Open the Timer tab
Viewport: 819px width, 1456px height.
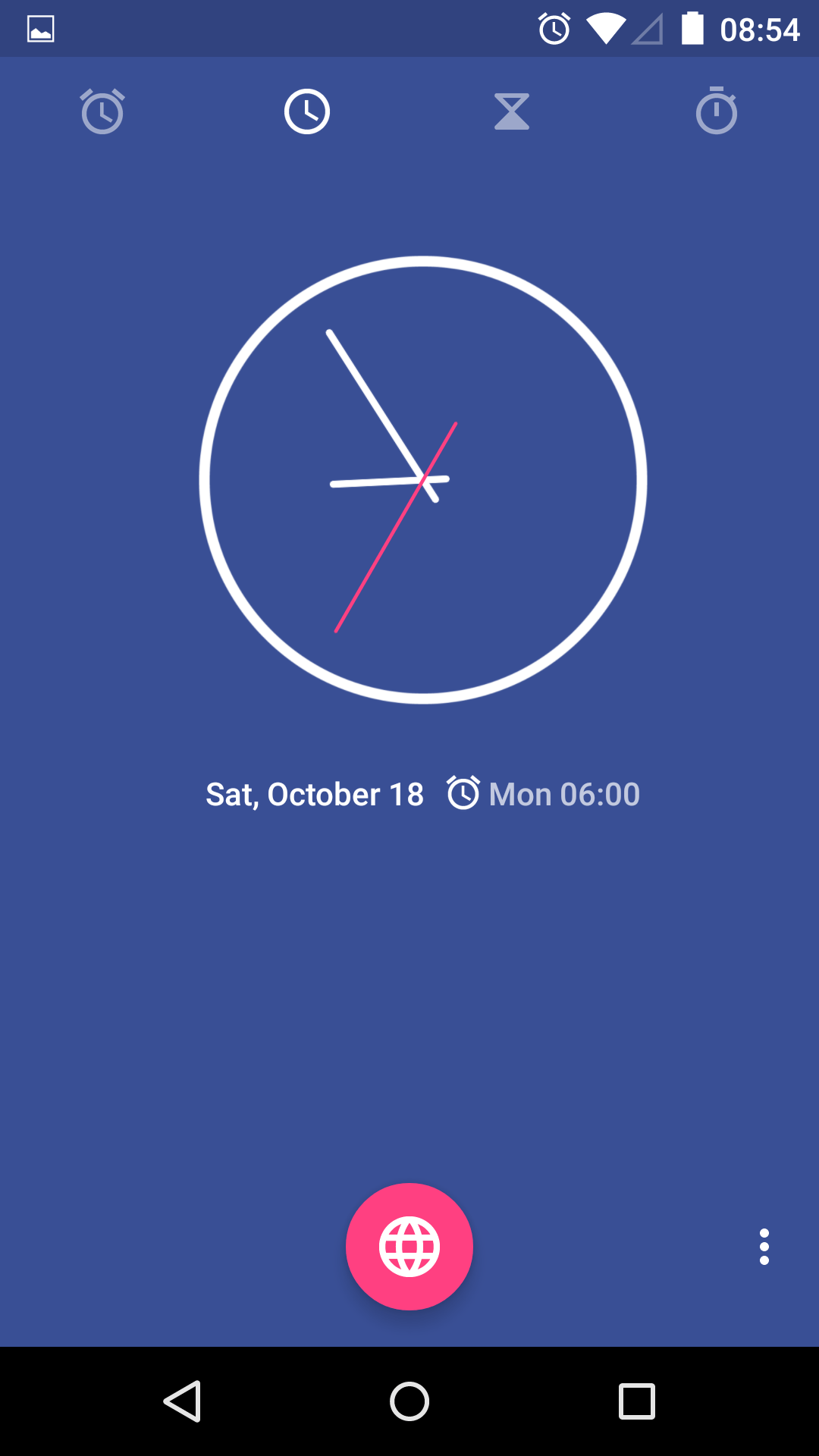512,112
